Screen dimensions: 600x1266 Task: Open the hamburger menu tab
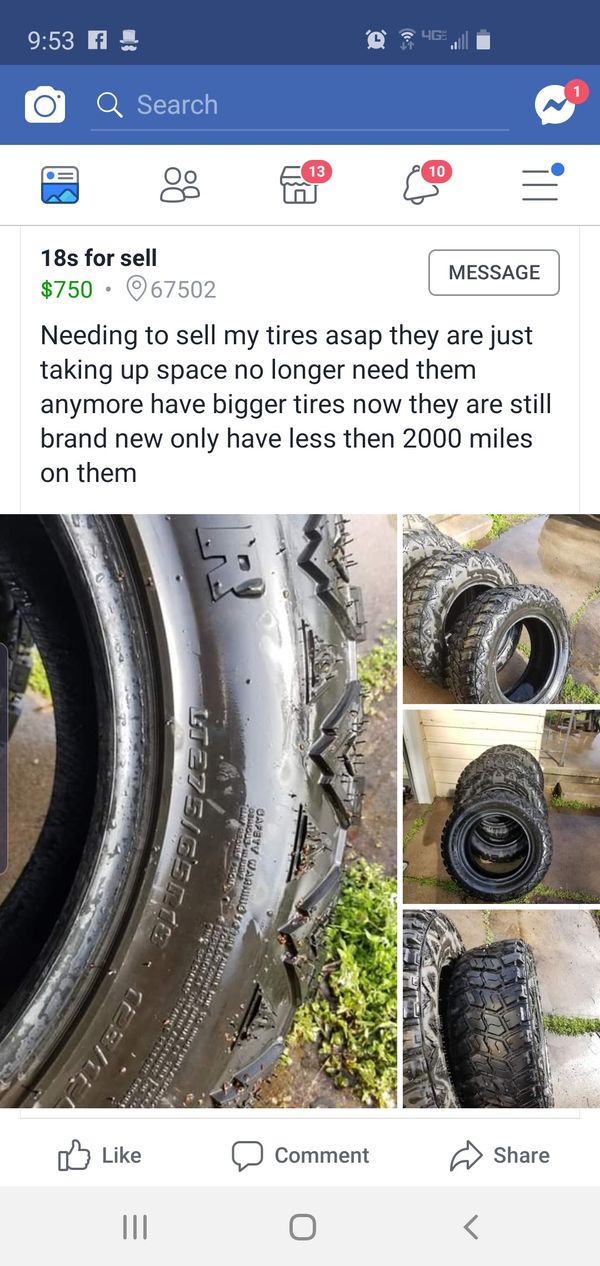click(x=540, y=185)
